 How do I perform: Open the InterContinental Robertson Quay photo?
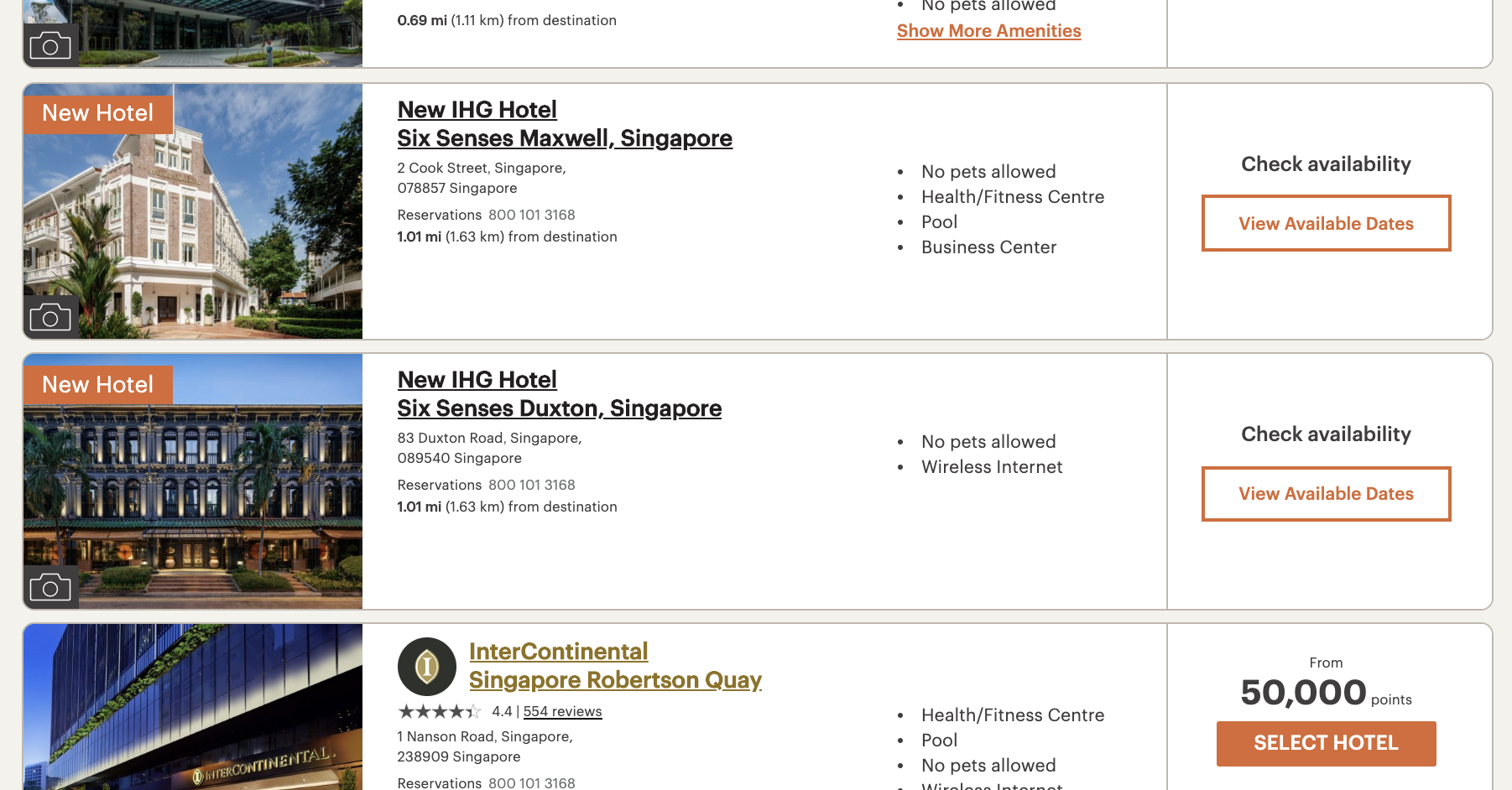[193, 707]
